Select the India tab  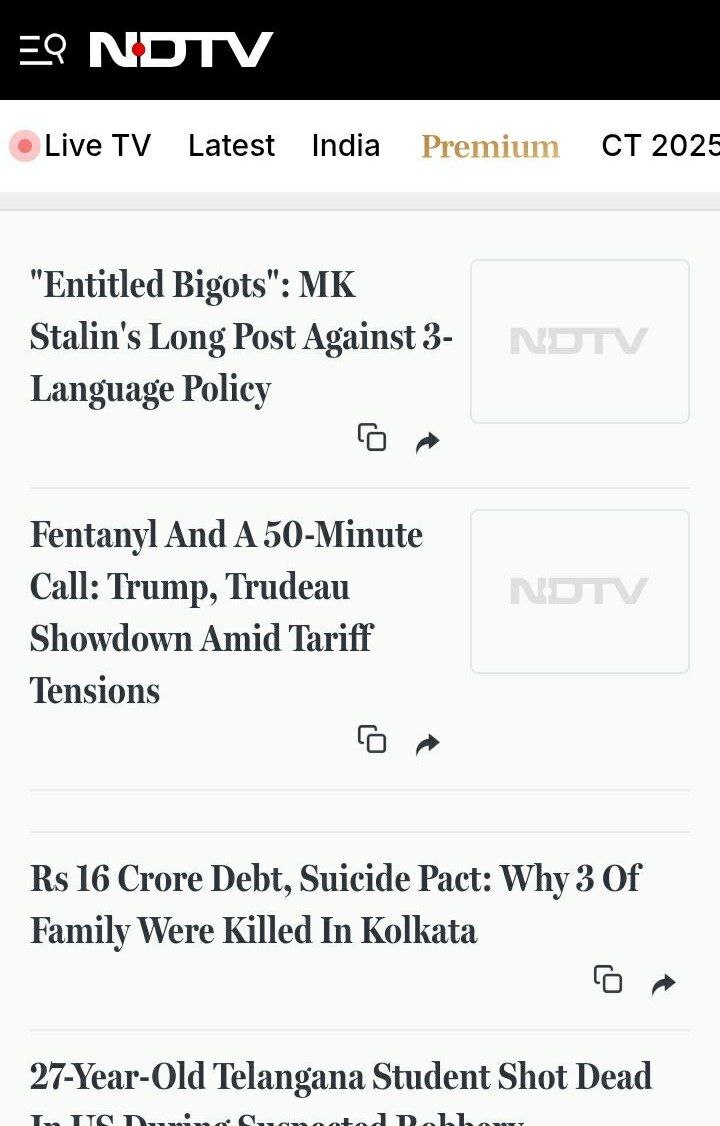point(346,146)
